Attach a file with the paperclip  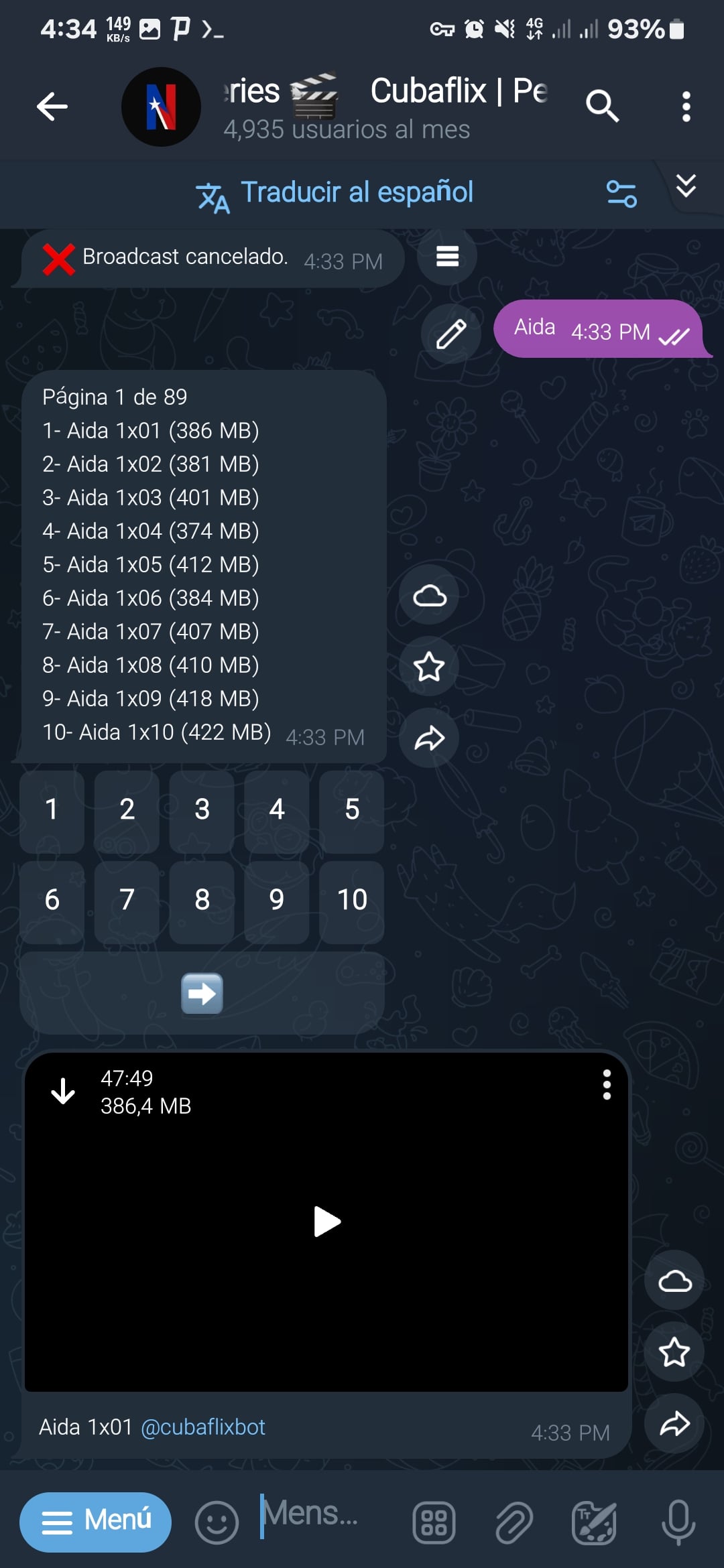(514, 1522)
